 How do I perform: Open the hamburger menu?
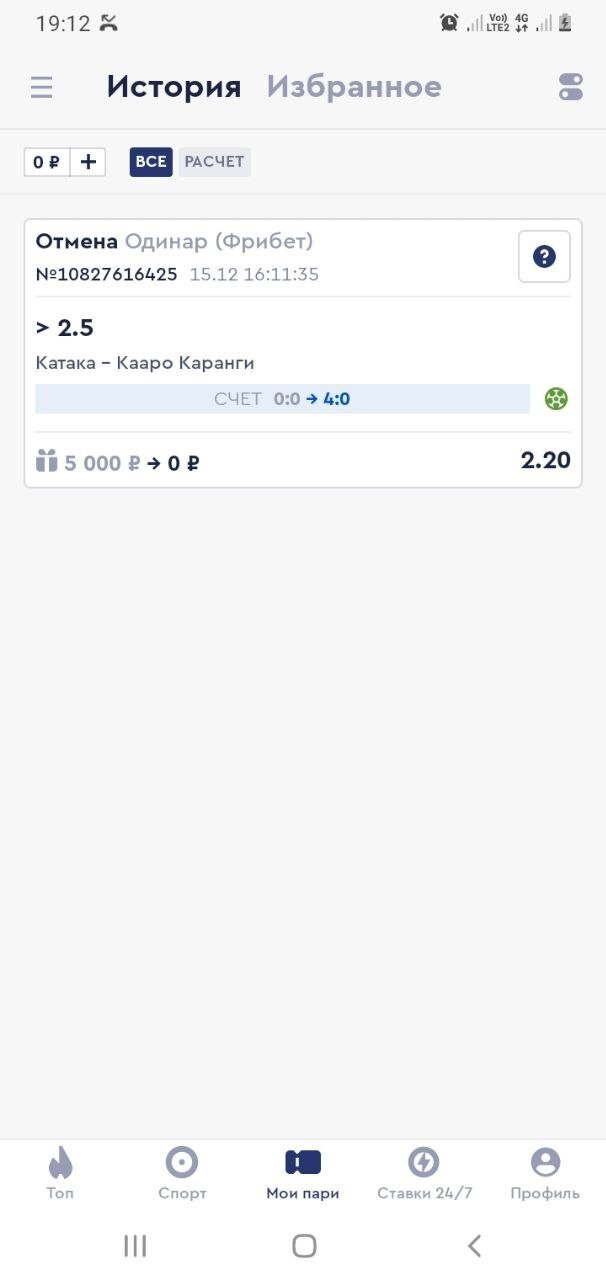coord(41,87)
